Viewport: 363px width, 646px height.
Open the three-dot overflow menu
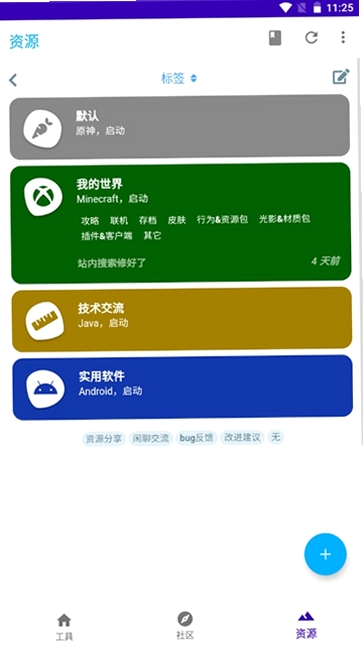343,37
